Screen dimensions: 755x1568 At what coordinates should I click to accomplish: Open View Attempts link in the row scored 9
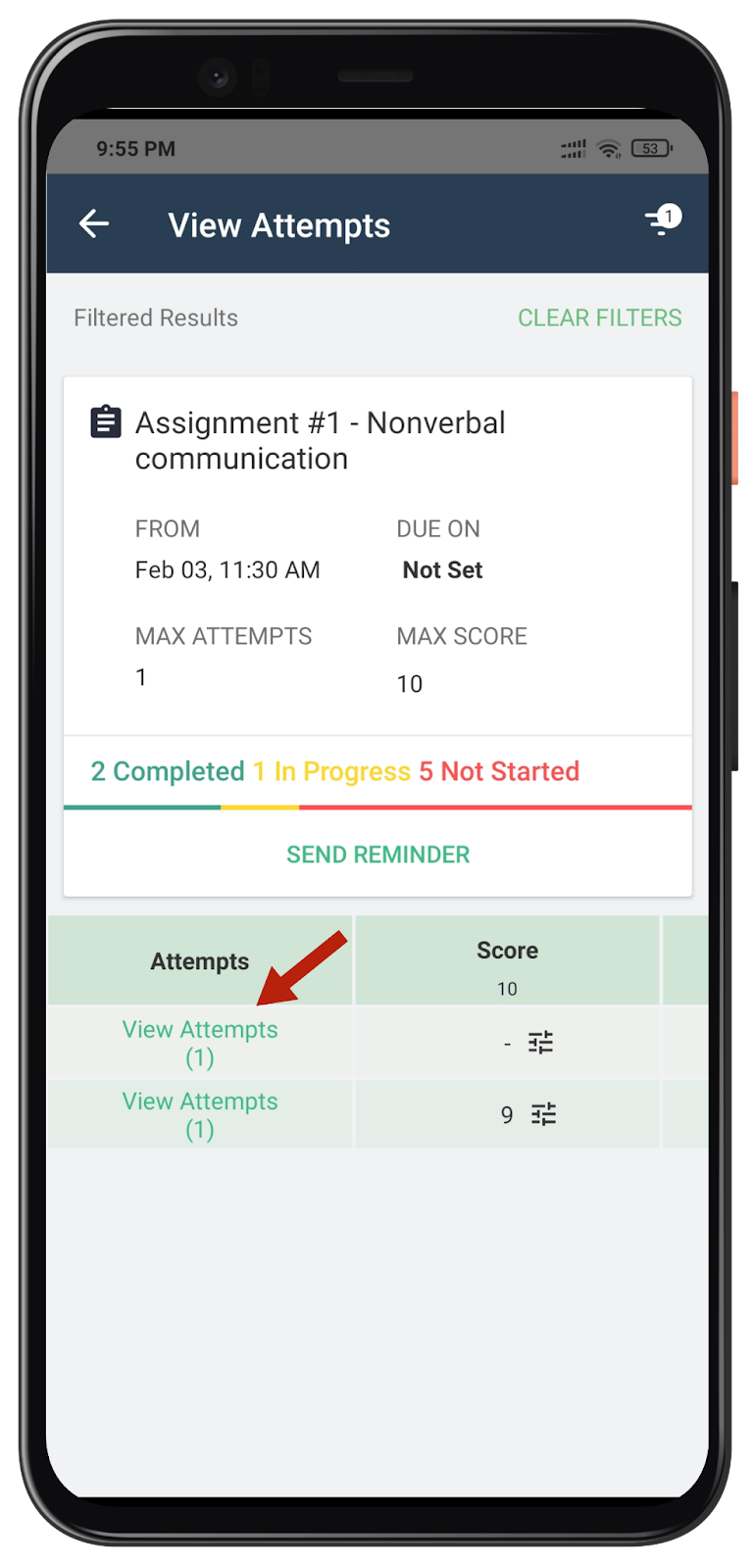coord(200,1114)
